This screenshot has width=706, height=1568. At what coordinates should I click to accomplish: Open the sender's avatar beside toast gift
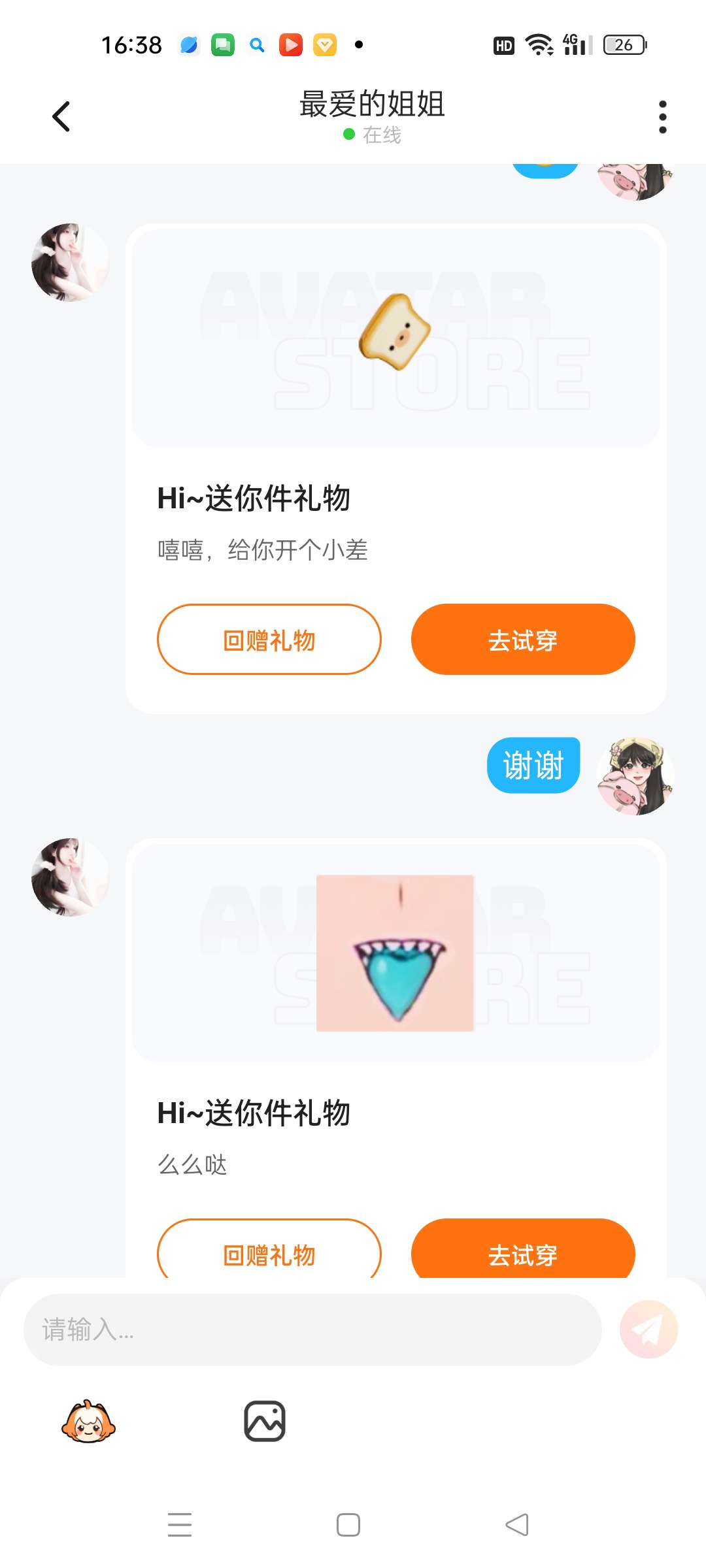pos(70,263)
